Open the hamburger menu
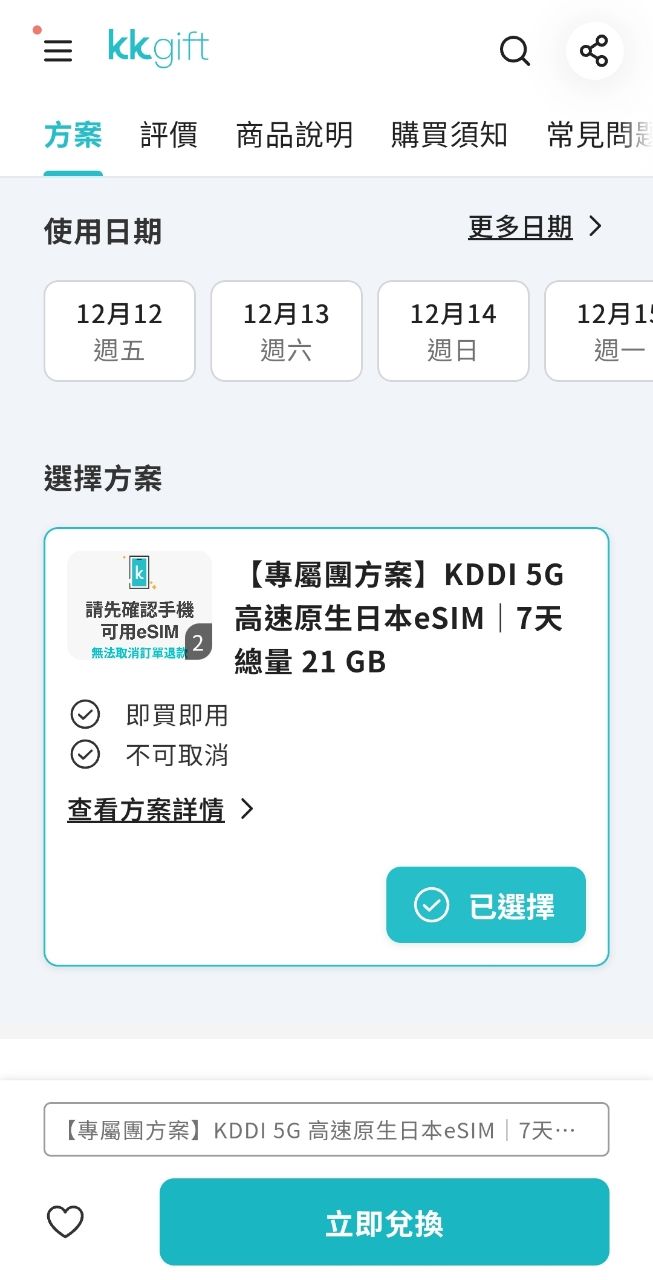This screenshot has height=1280, width=653. pyautogui.click(x=58, y=51)
